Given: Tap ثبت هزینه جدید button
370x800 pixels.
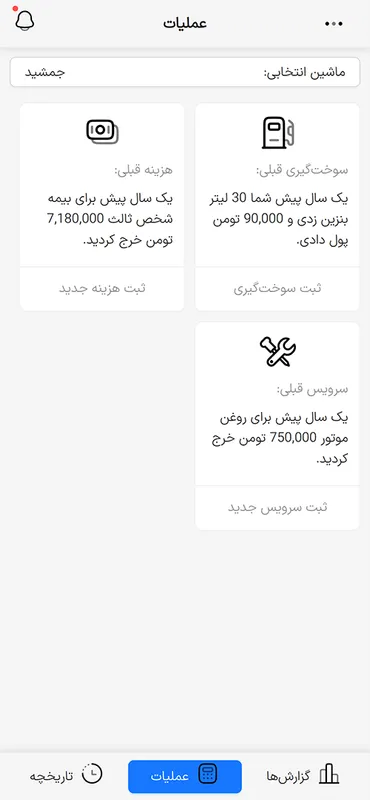Looking at the screenshot, I should tap(102, 289).
